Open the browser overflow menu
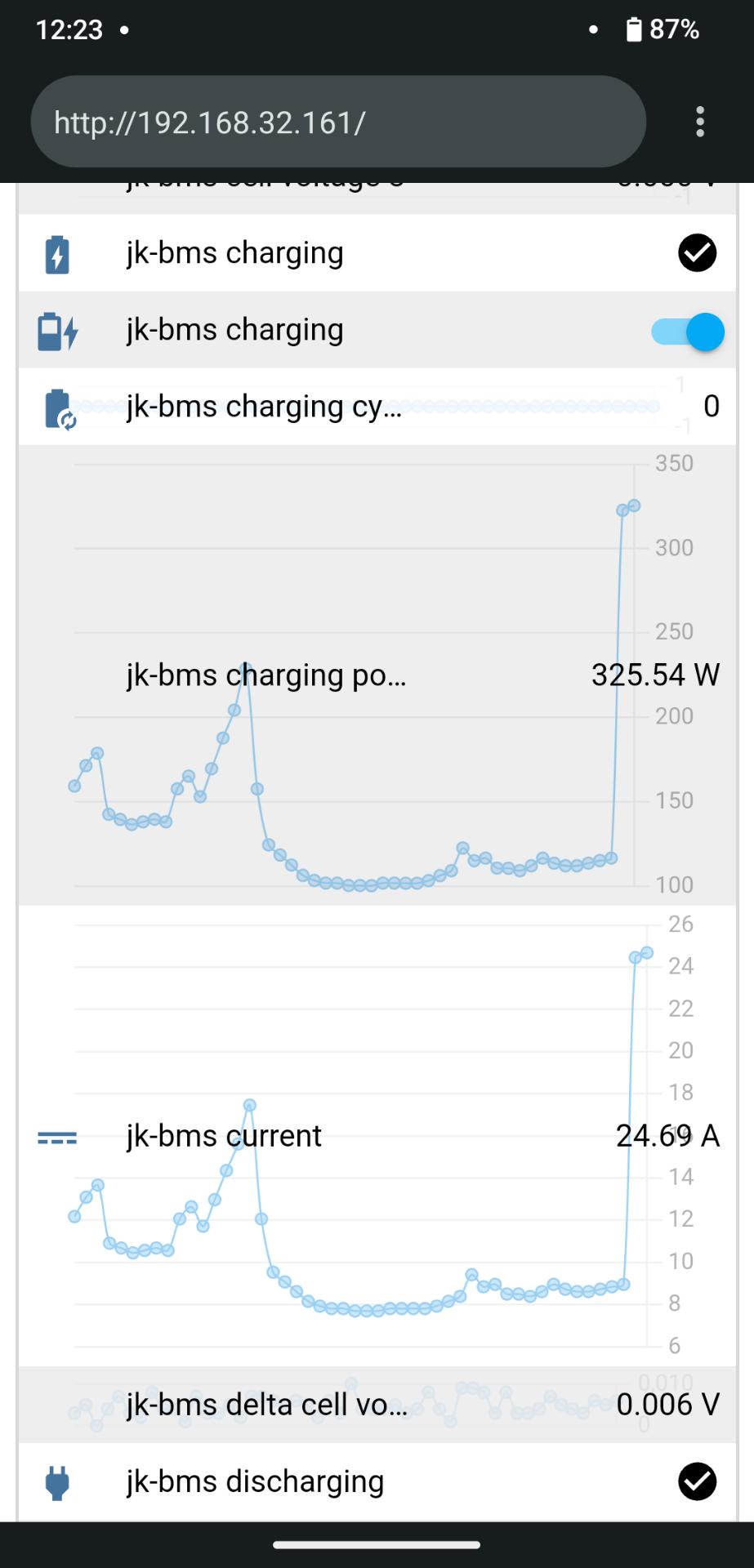Screen dimensions: 754x1568 pyautogui.click(x=699, y=122)
